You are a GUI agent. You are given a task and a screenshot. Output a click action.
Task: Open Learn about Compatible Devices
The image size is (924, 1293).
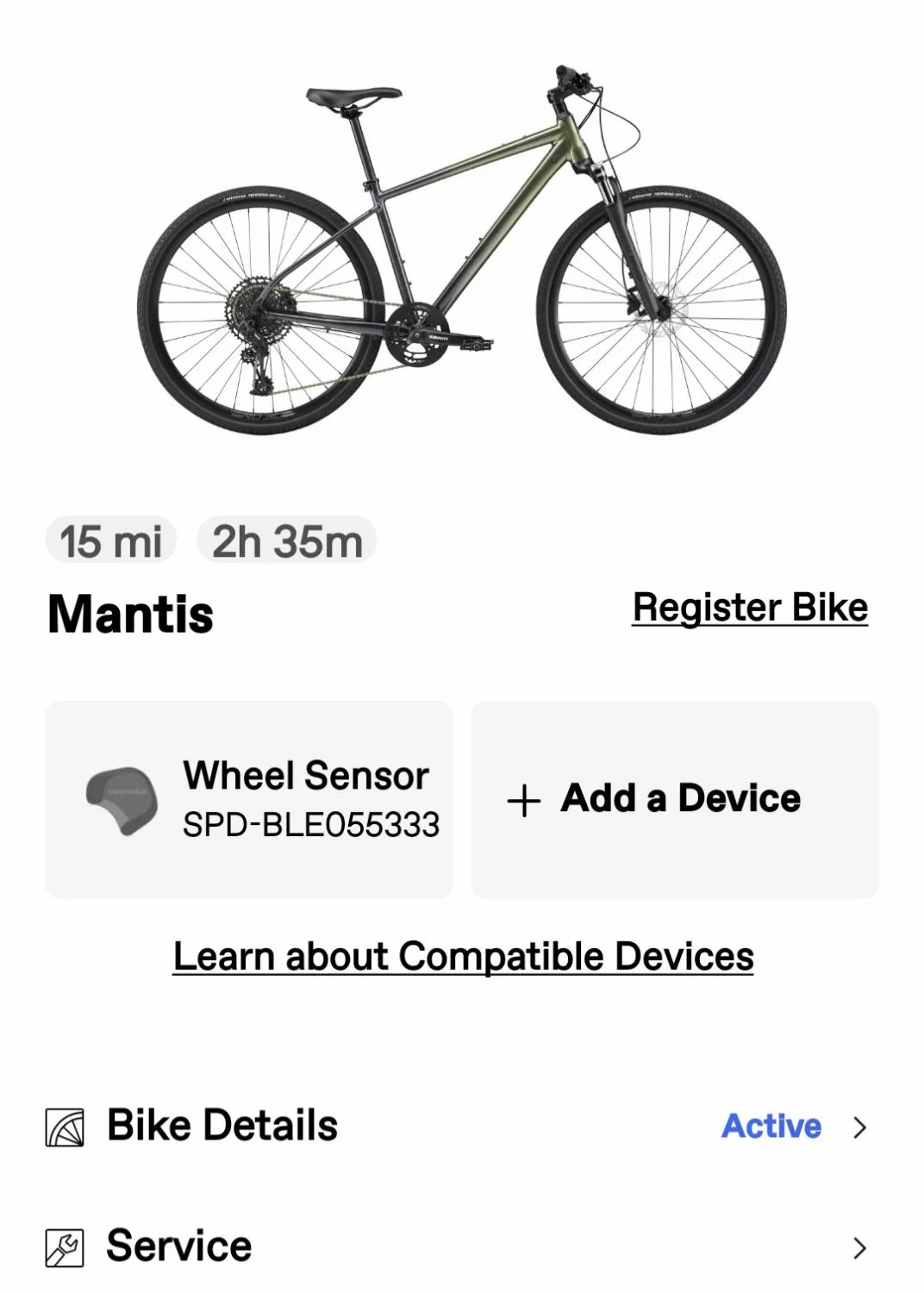coord(463,957)
